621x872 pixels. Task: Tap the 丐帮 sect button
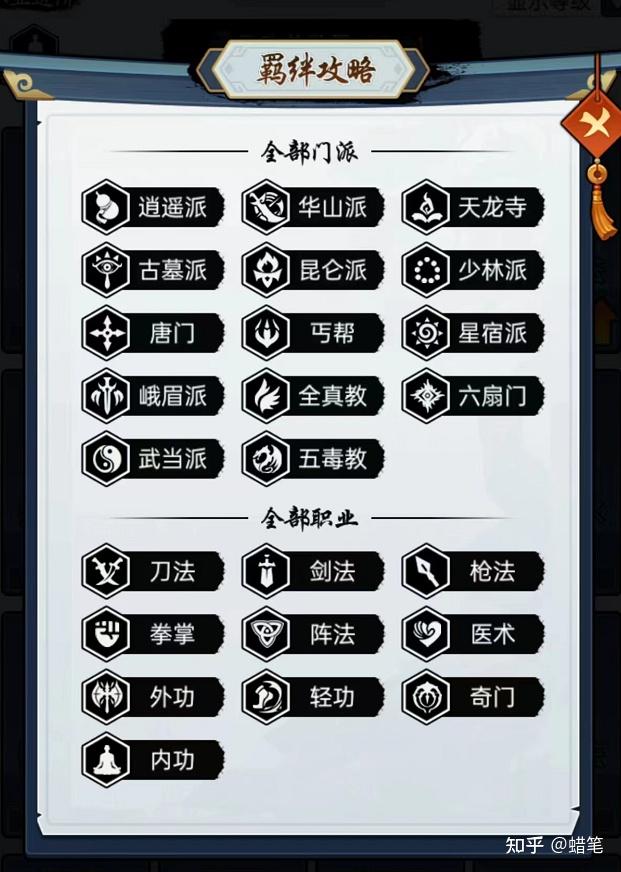pos(313,333)
